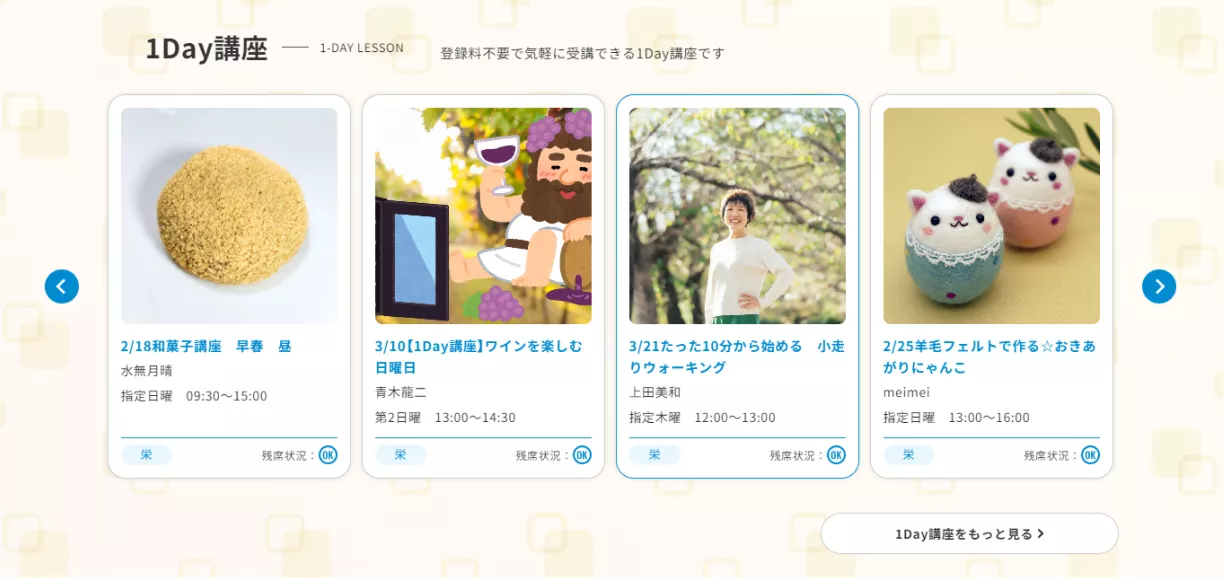Open the 3/10 ワインを楽しむ日曜日 card
This screenshot has width=1224, height=578.
483,285
